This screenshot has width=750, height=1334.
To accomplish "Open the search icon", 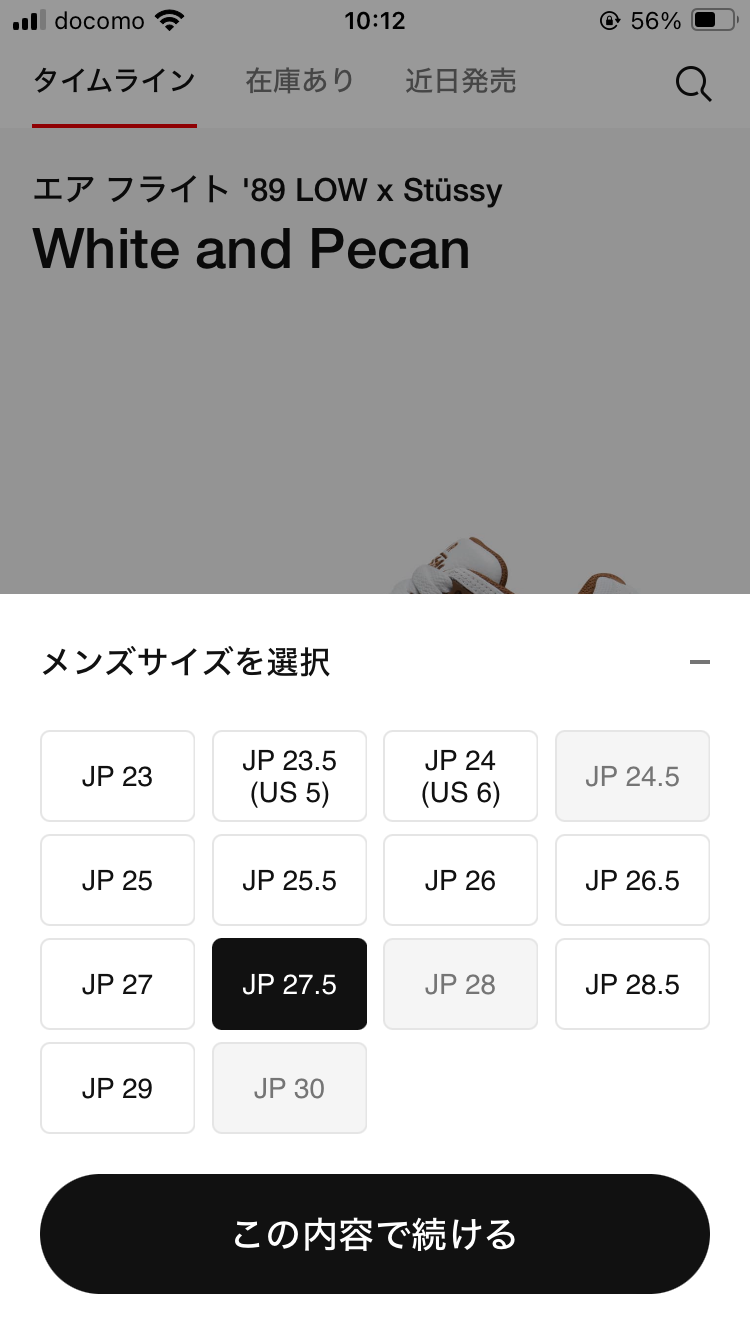I will coord(691,83).
